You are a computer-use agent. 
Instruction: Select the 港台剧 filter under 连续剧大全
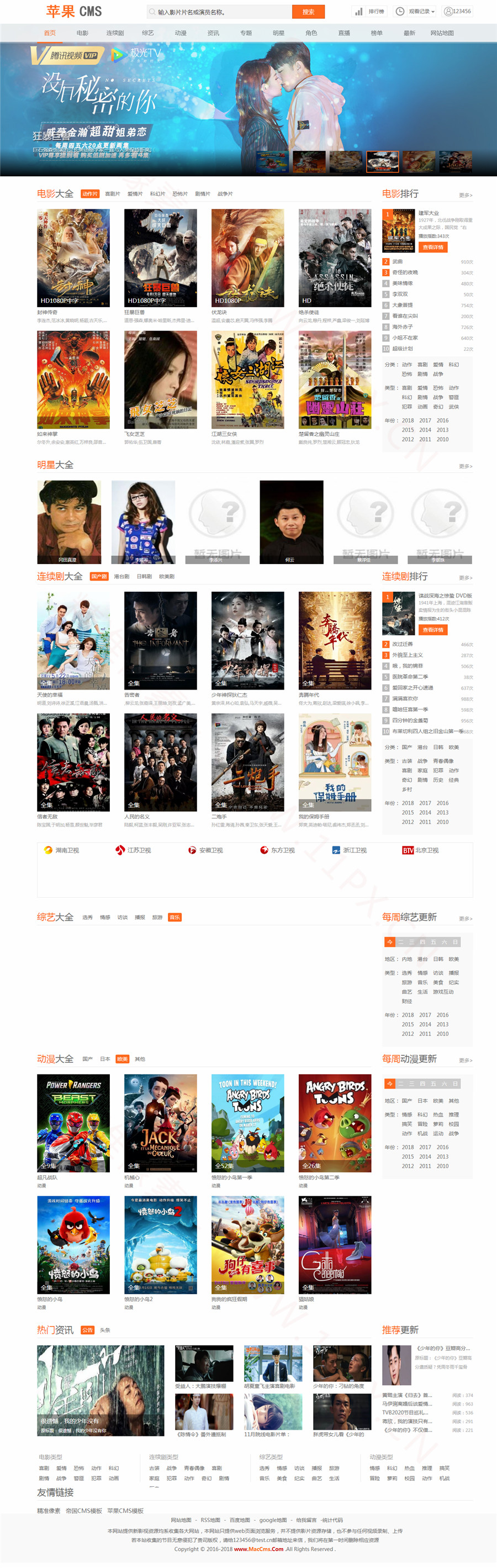(x=121, y=576)
